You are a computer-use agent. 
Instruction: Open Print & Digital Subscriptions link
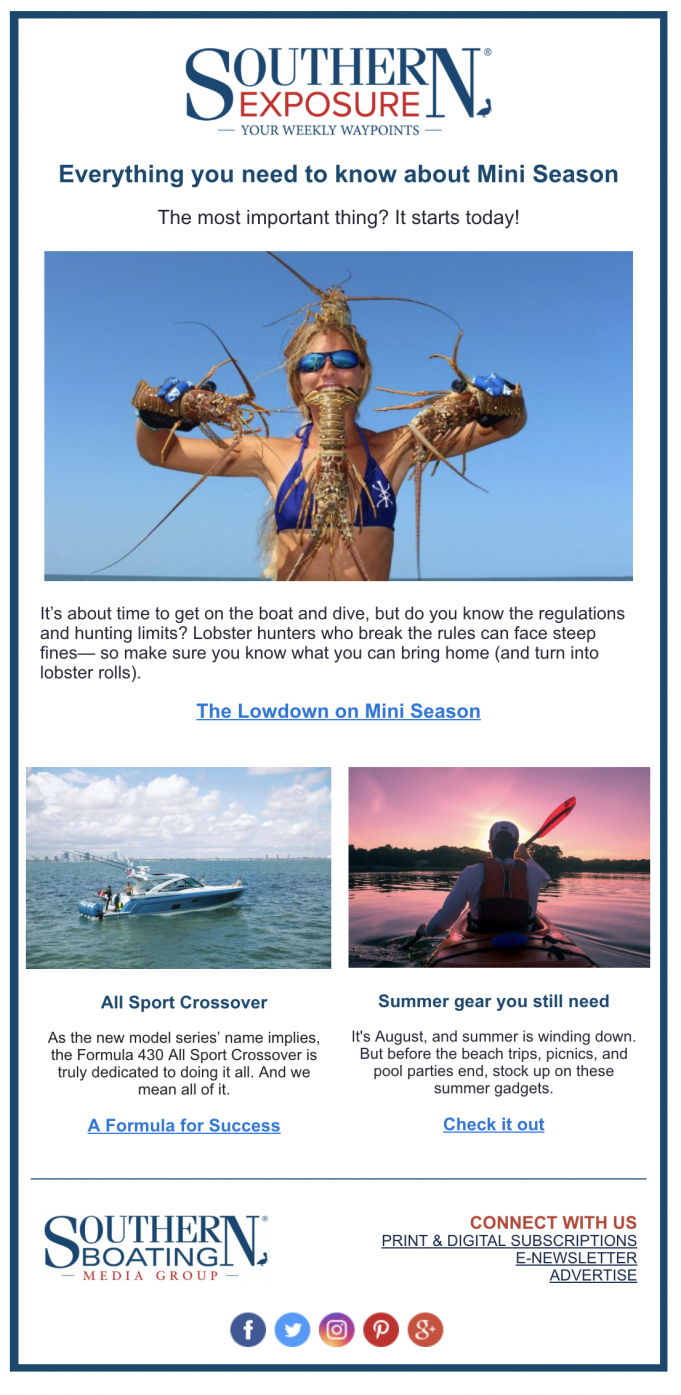tap(509, 1240)
